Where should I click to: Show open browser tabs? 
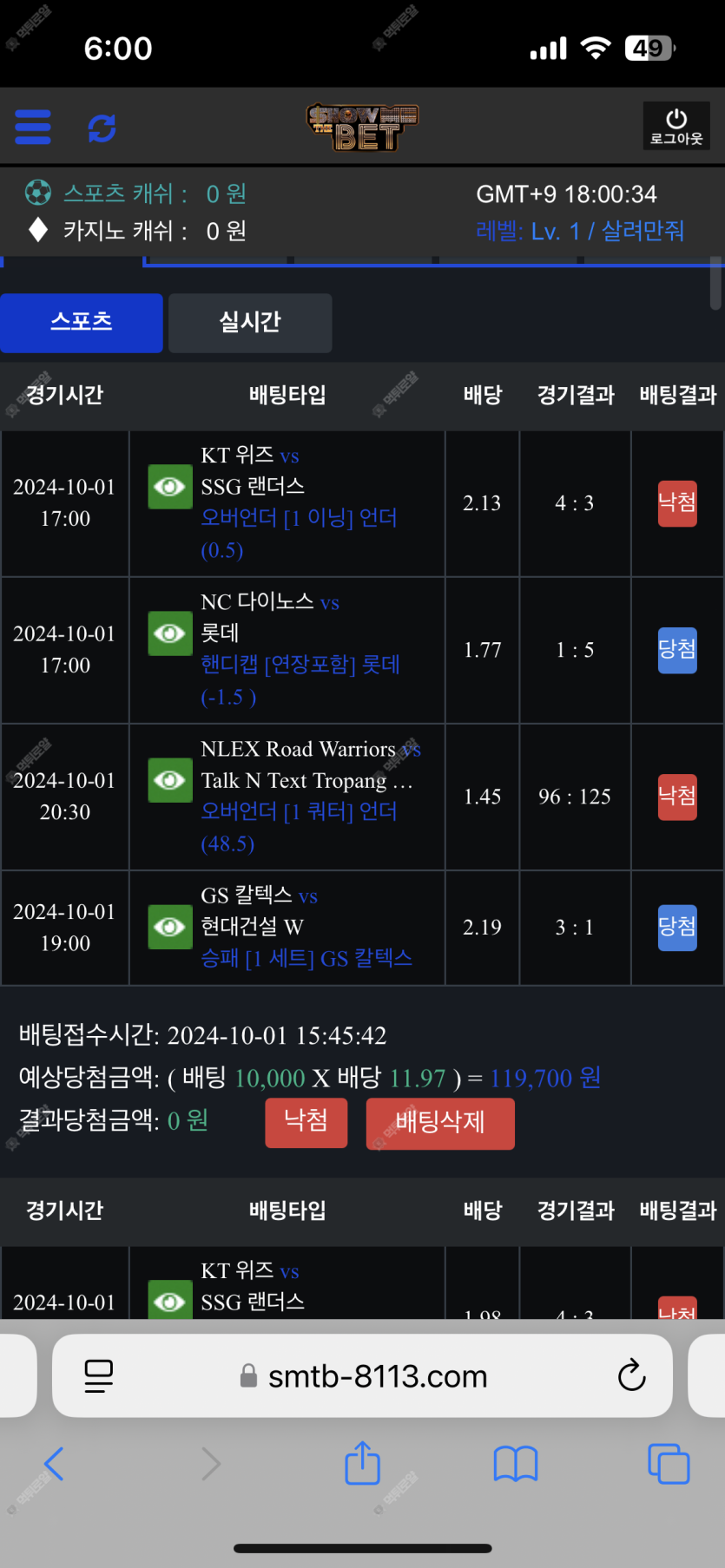click(x=669, y=1464)
